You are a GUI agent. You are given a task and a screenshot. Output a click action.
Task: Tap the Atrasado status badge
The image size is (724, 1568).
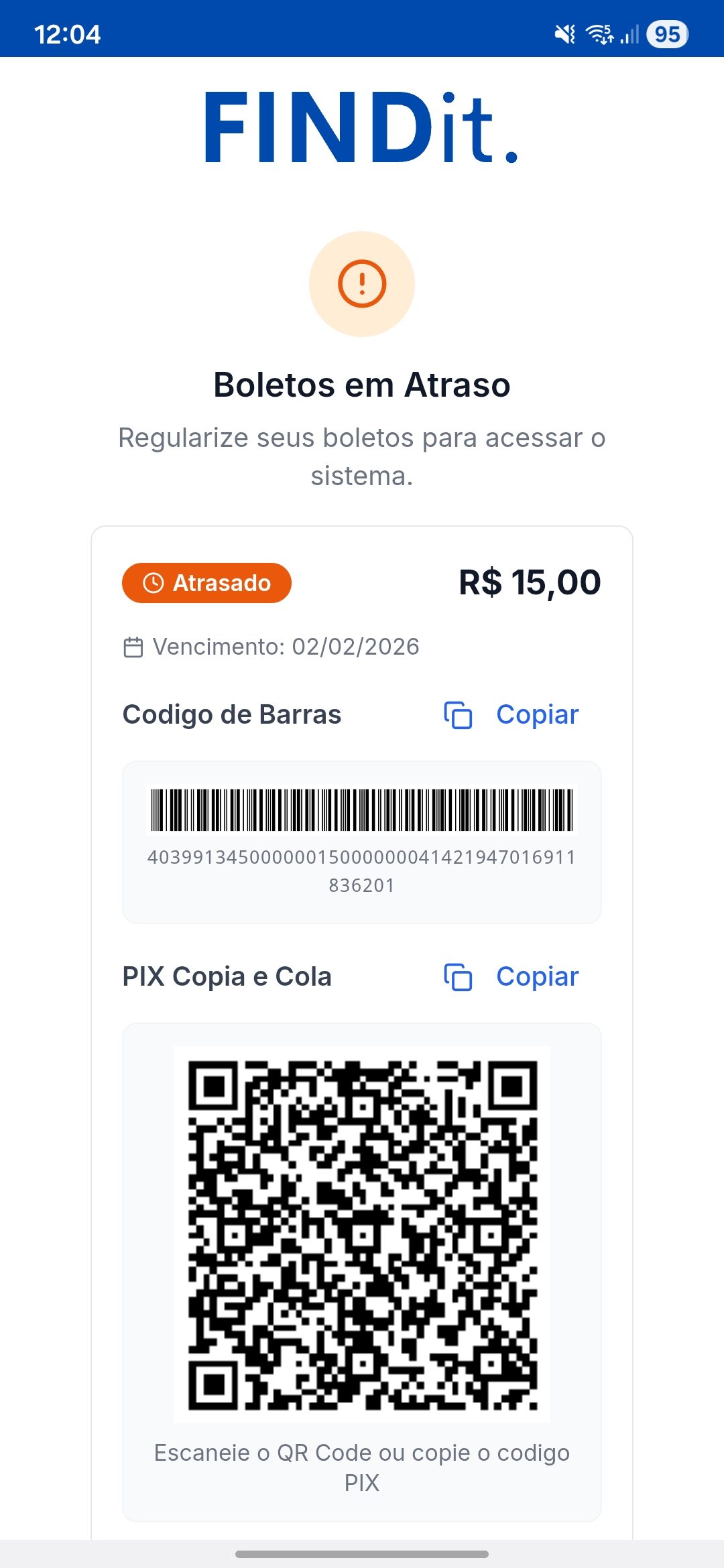coord(206,583)
